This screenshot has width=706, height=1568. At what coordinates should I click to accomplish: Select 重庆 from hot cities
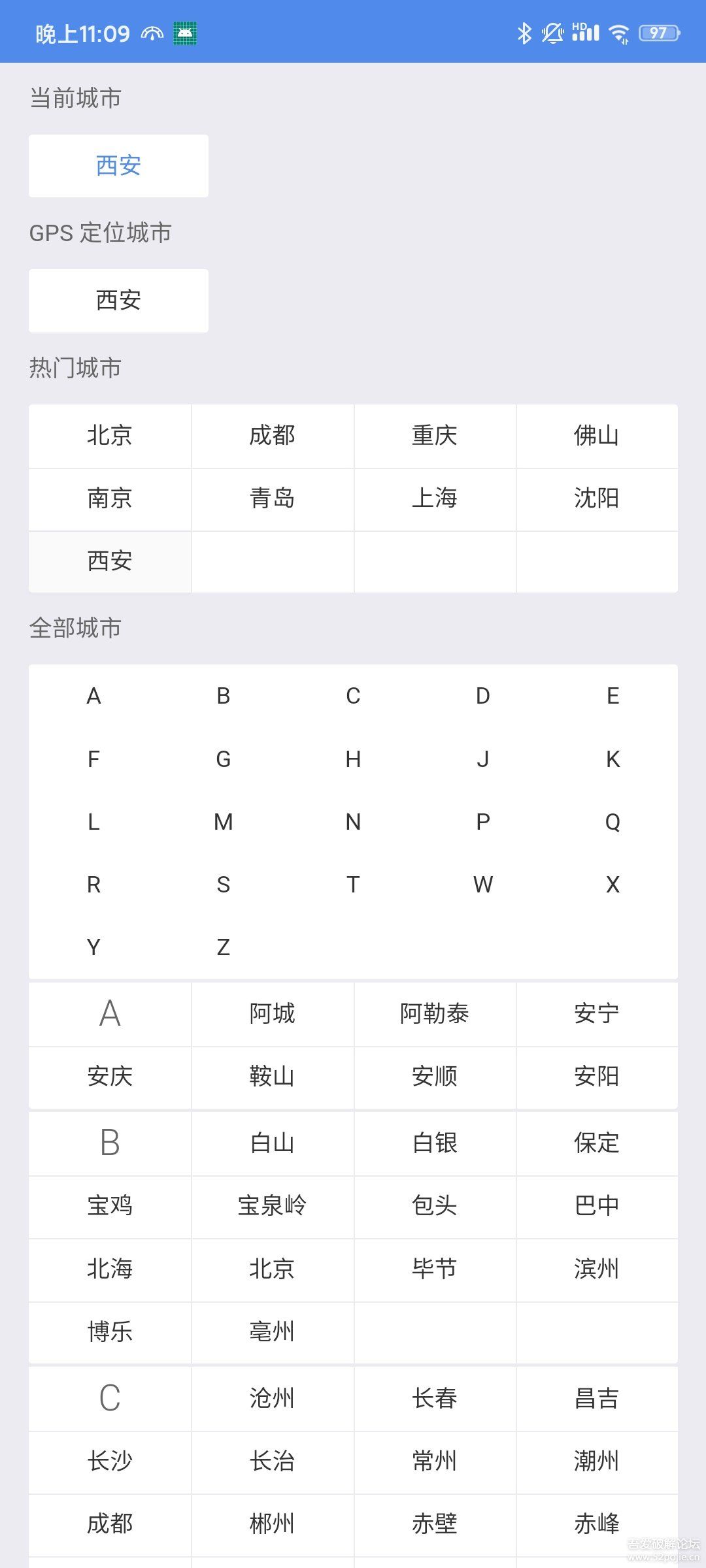click(x=435, y=436)
